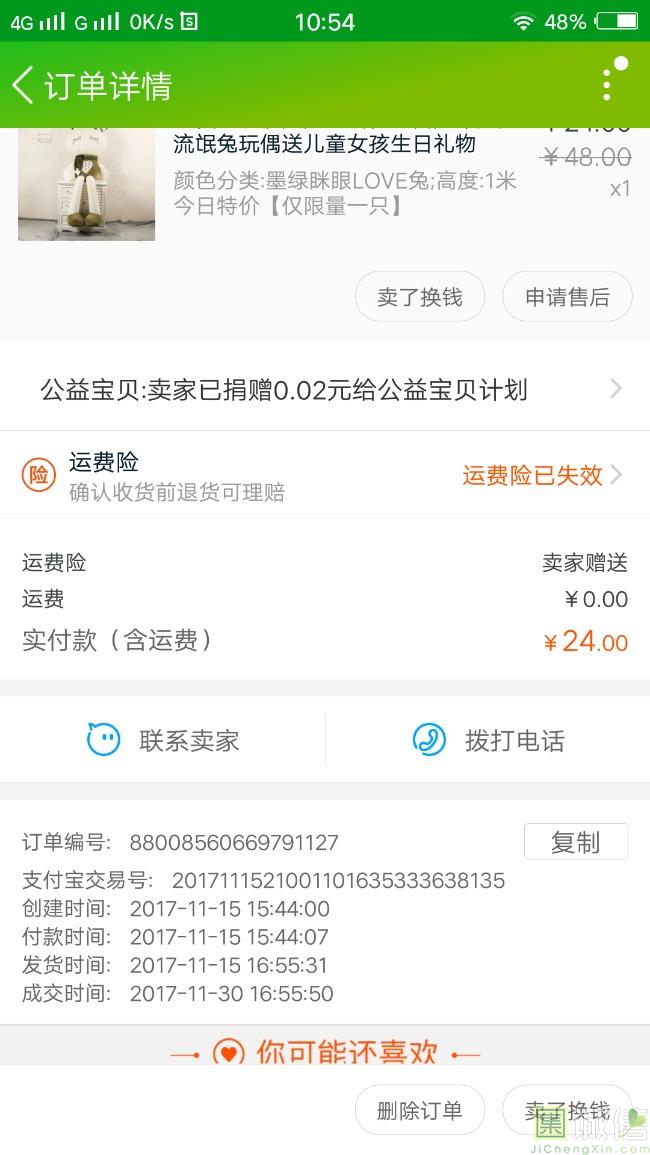Go back from the 订单详情 page
This screenshot has width=650, height=1155.
[24, 85]
